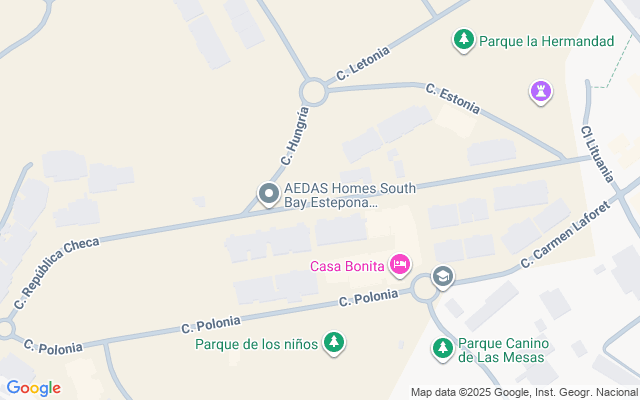
Task: Tap the purple chess-piece place marker
Action: (x=541, y=92)
